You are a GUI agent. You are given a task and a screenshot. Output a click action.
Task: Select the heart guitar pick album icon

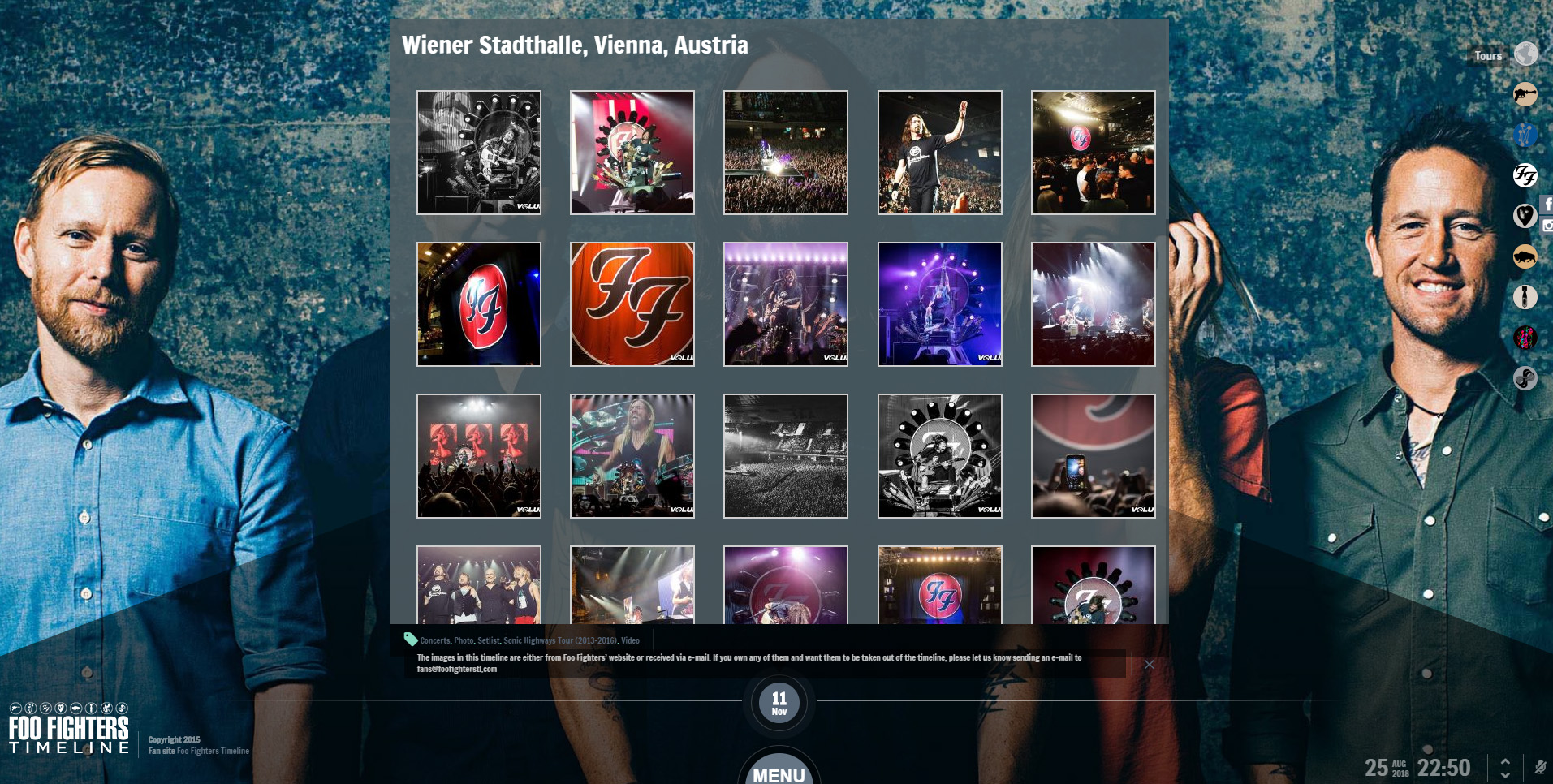pos(1525,216)
